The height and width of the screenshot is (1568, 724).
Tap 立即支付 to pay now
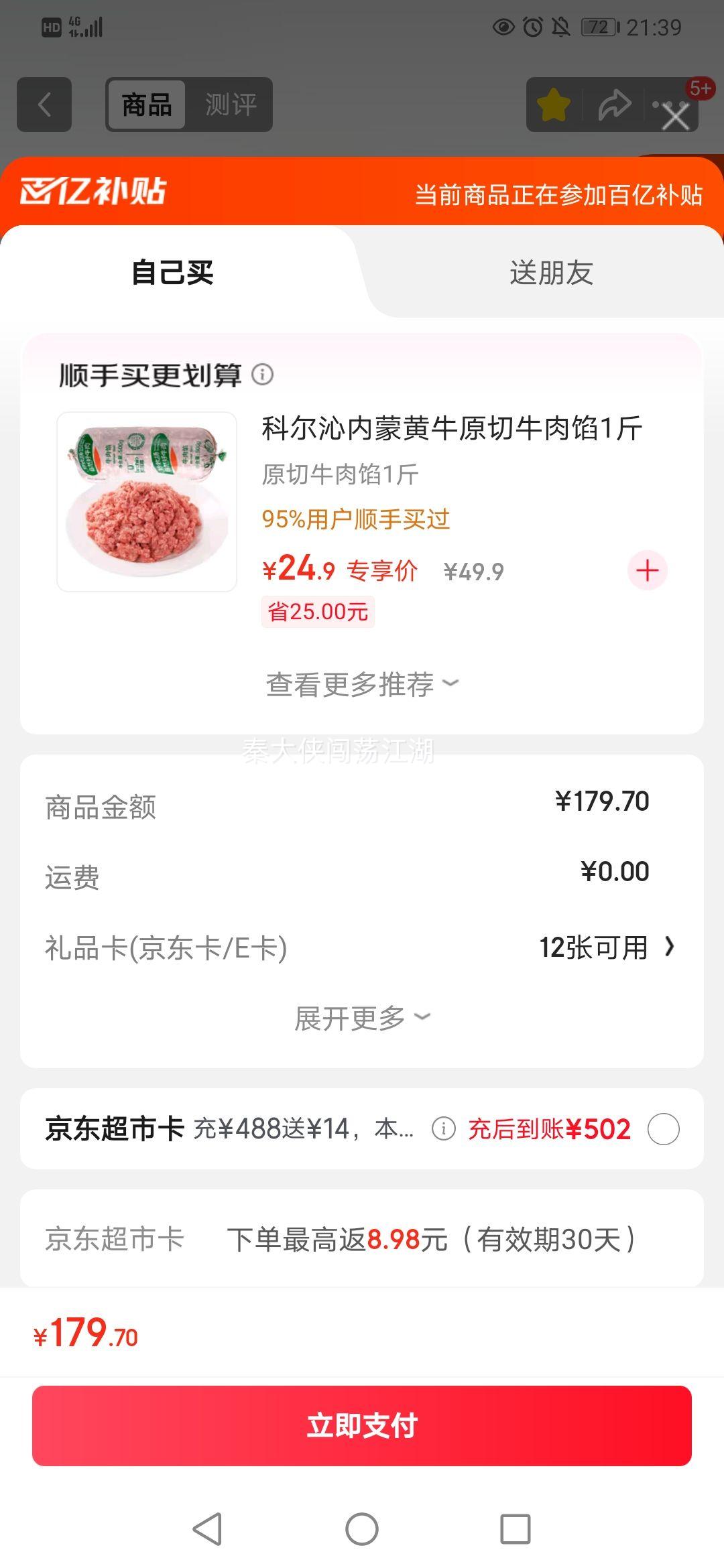pyautogui.click(x=362, y=1425)
